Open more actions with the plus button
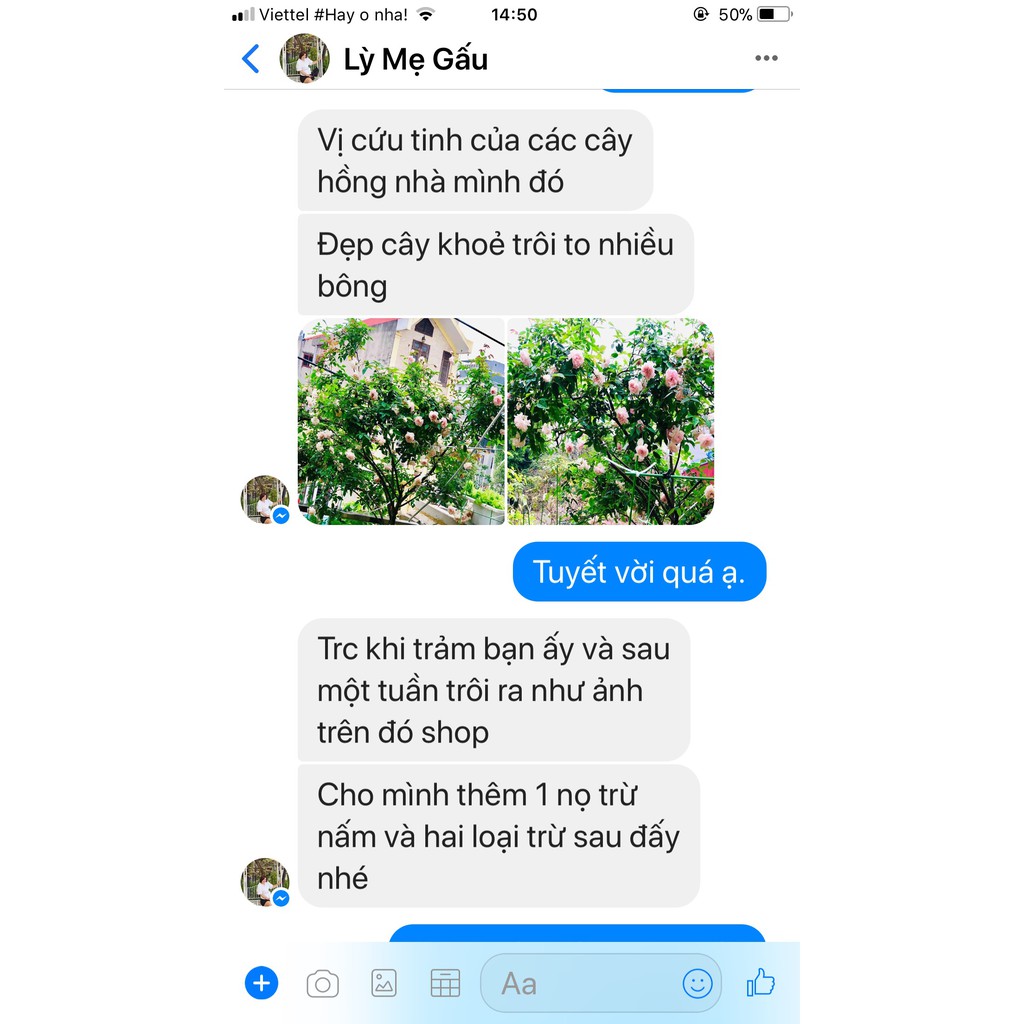 point(261,984)
